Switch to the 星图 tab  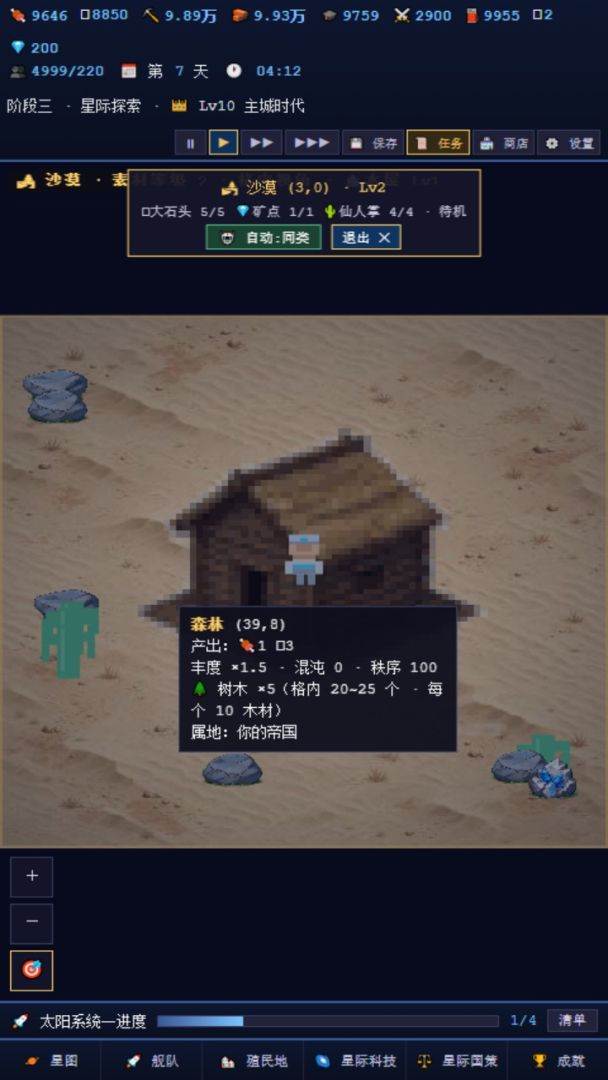tap(51, 1061)
